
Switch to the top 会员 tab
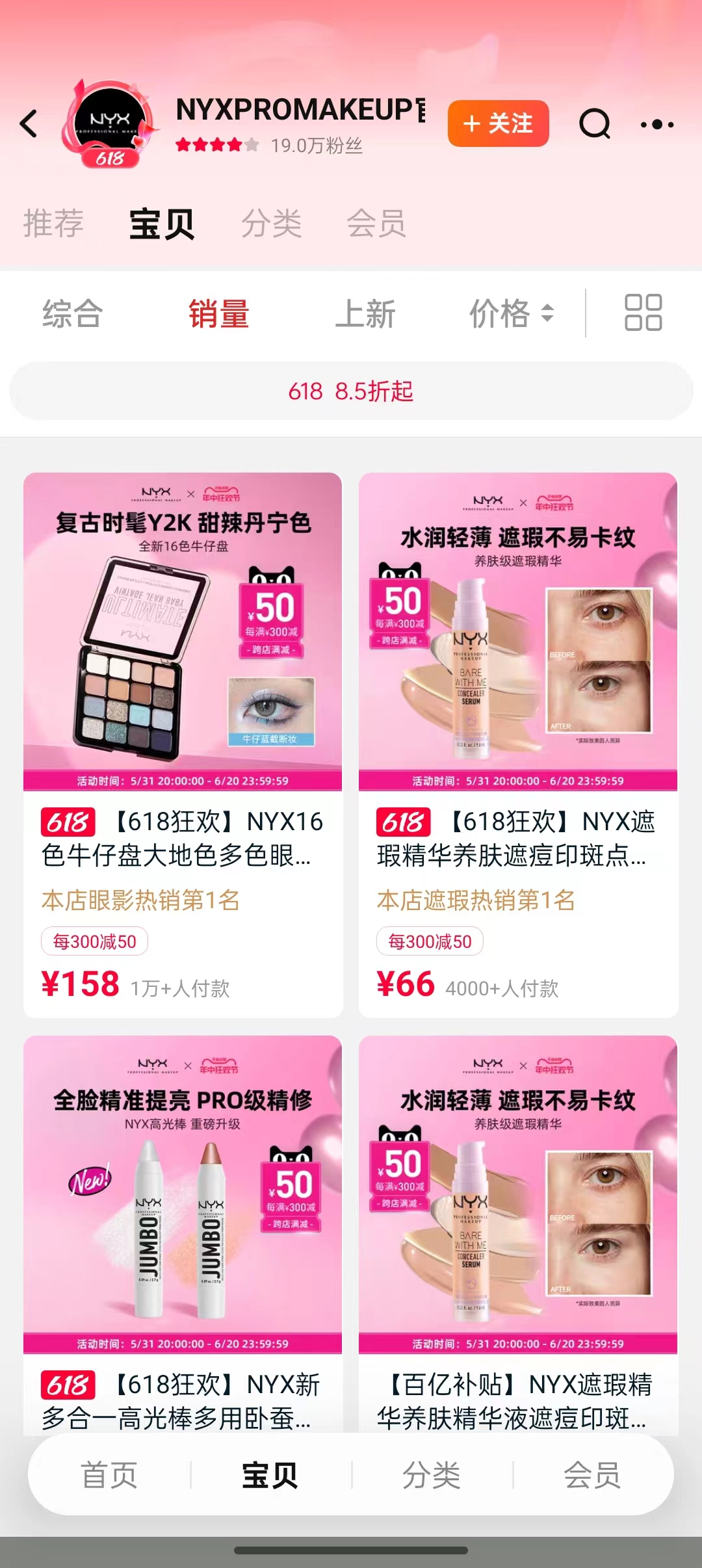coord(376,224)
